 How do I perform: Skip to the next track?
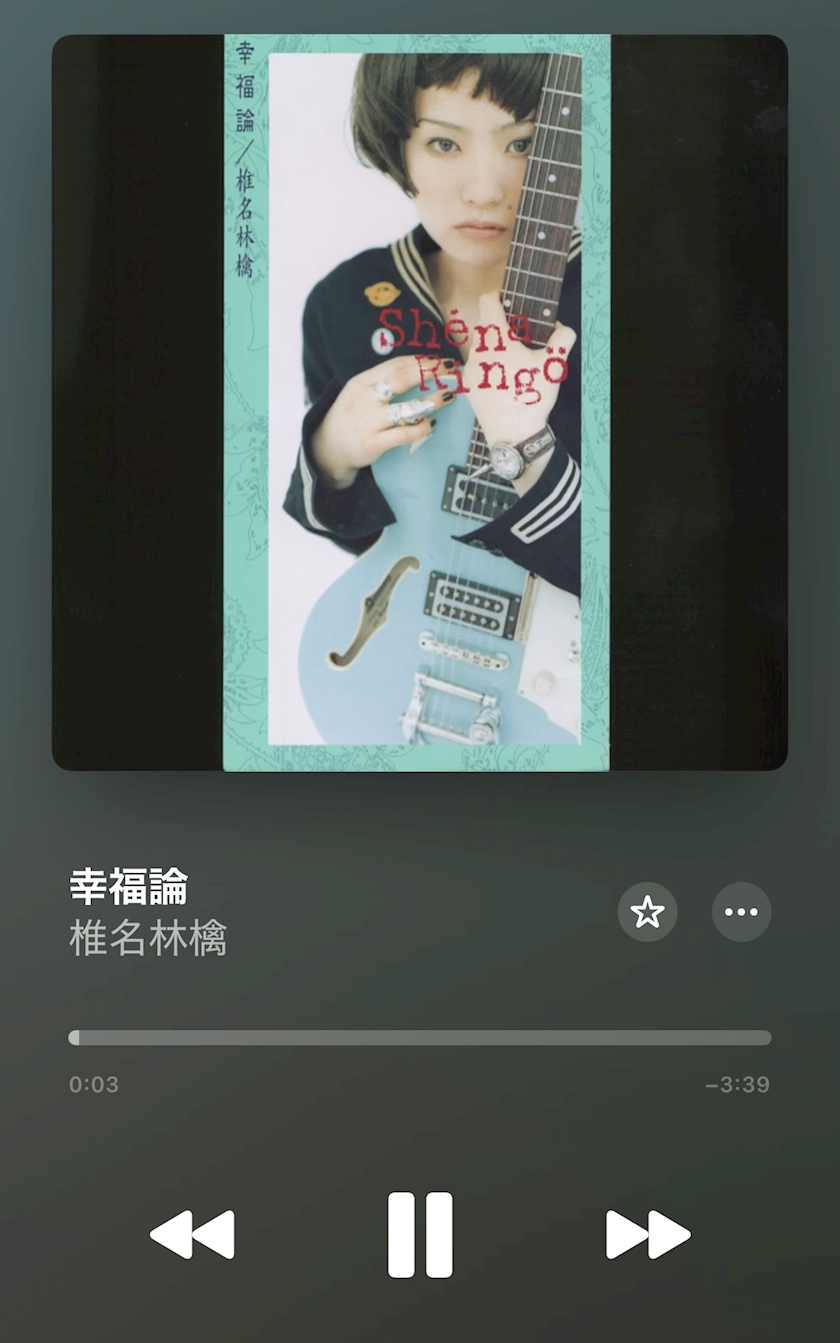(648, 1234)
